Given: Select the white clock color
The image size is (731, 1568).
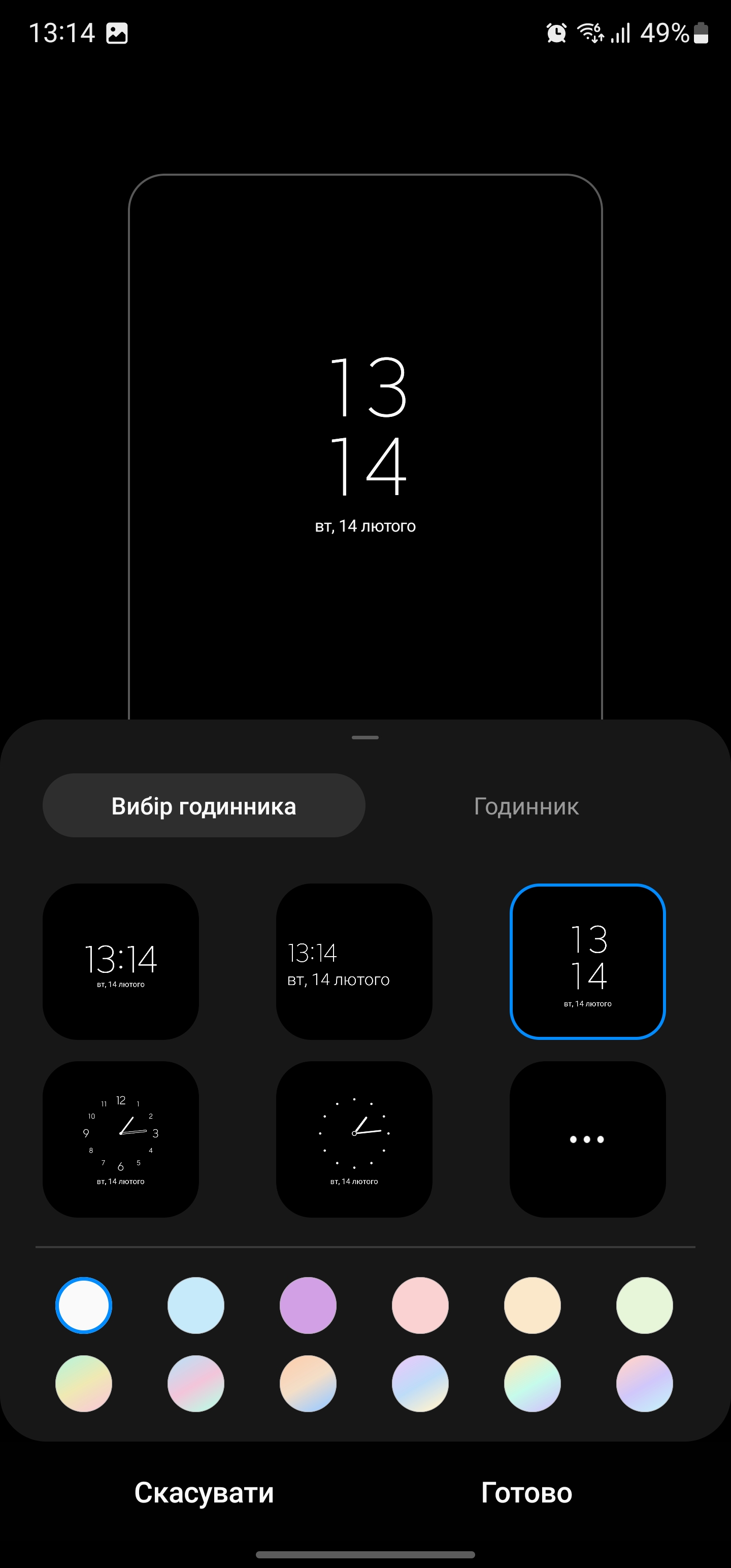Looking at the screenshot, I should click(83, 1305).
